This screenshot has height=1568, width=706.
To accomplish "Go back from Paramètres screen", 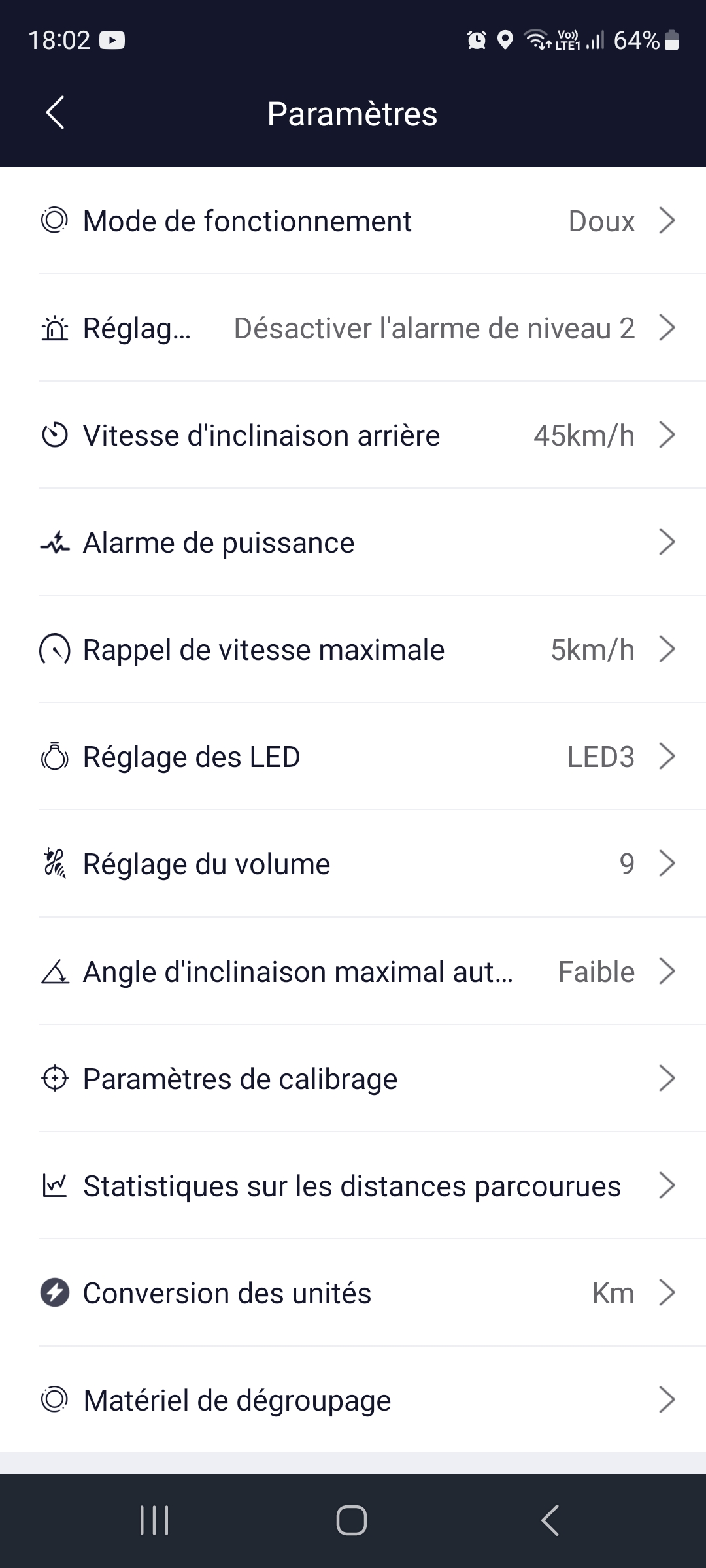I will [x=56, y=113].
